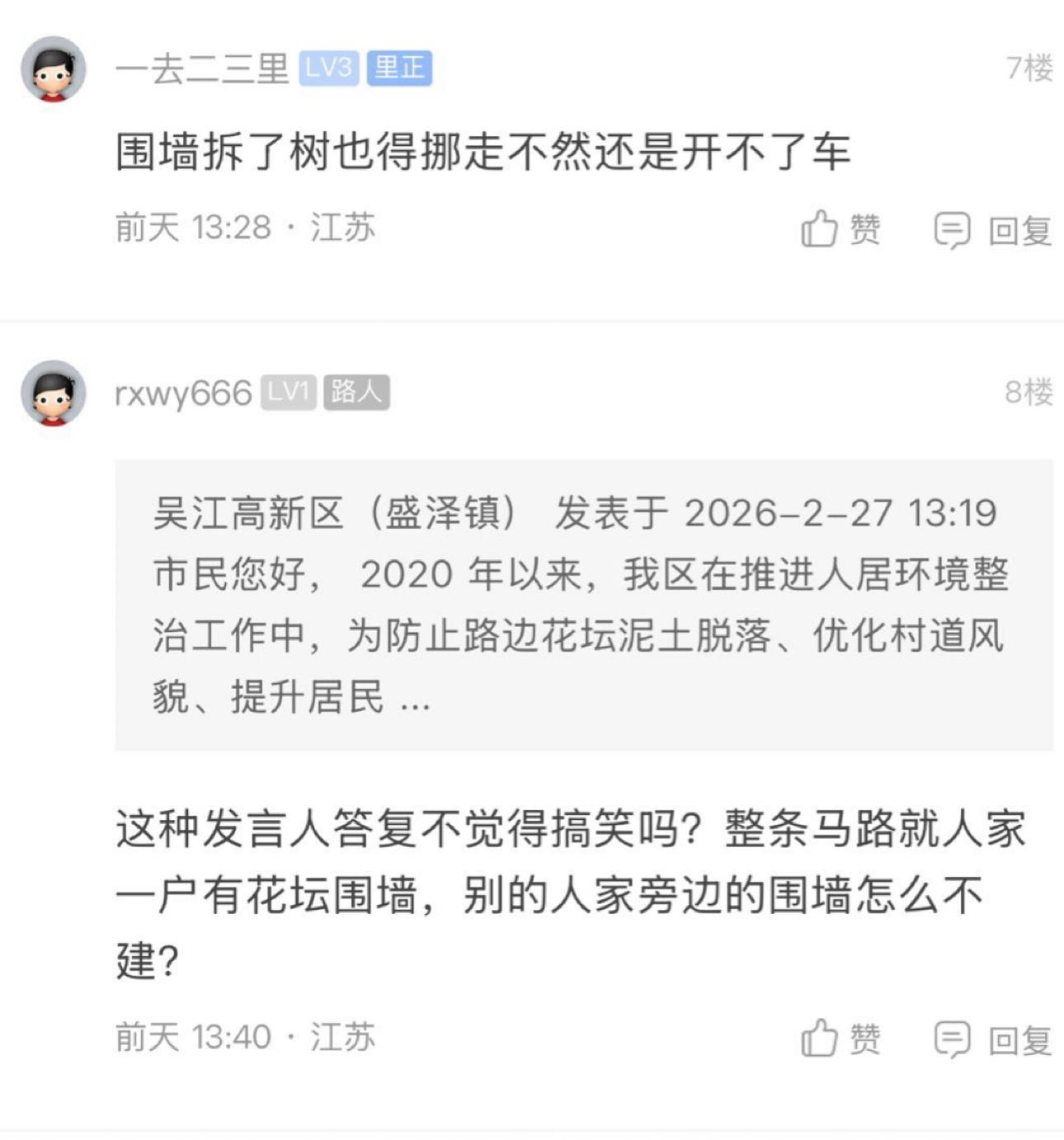Reply to rxwy666's 8楼 comment
1064x1140 pixels.
992,1039
